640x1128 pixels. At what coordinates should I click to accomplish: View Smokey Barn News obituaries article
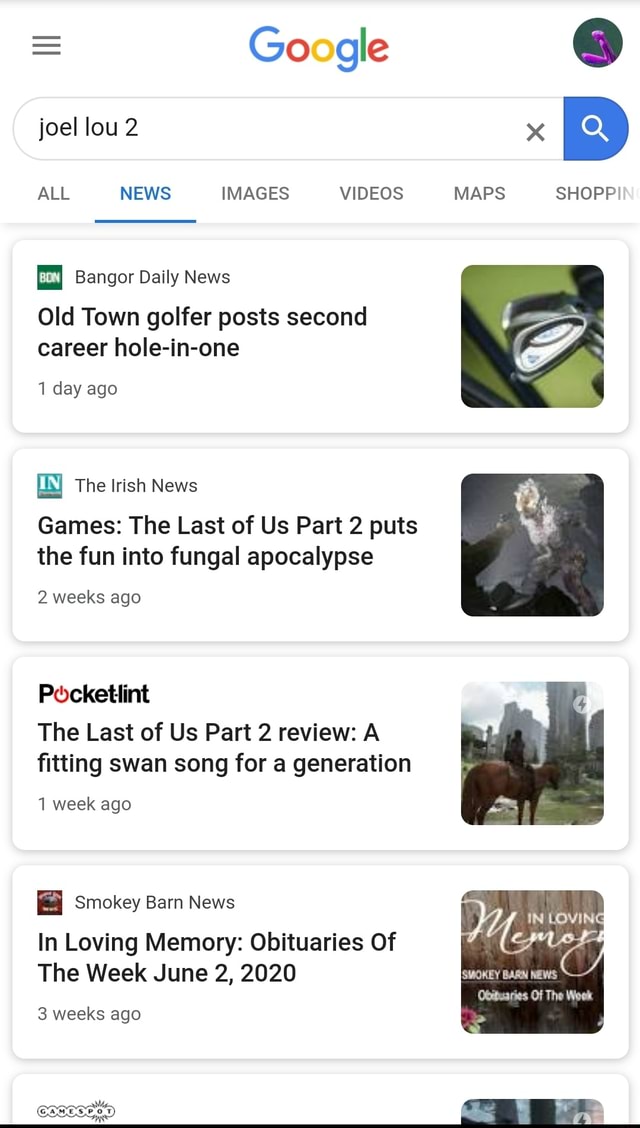(x=216, y=957)
